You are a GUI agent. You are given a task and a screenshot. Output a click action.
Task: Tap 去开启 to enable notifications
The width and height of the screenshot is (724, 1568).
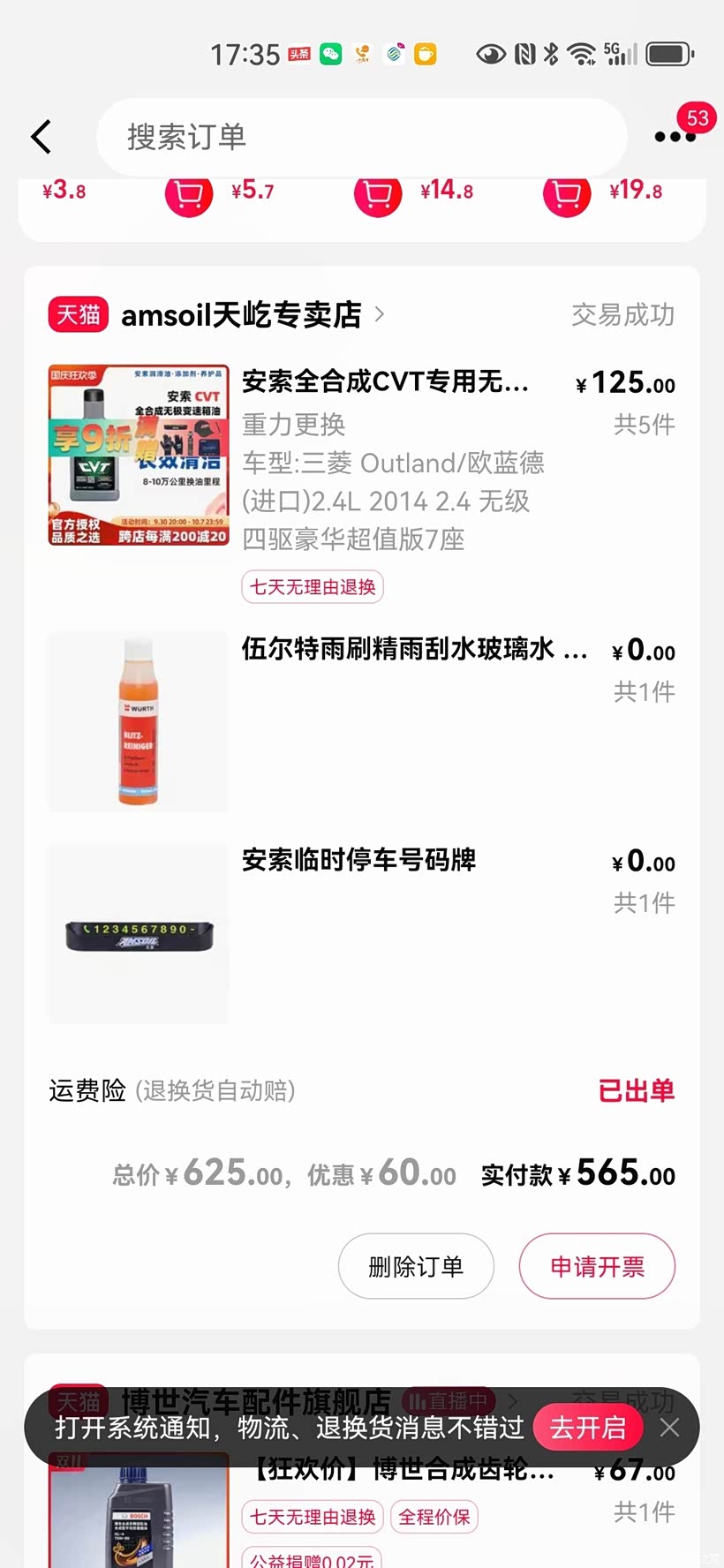(x=588, y=1428)
